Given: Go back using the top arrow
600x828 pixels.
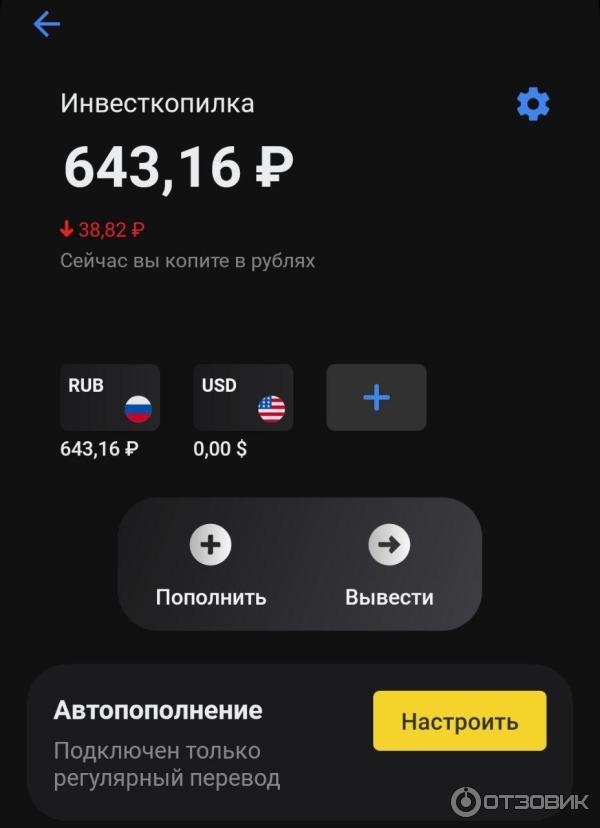Looking at the screenshot, I should (46, 25).
